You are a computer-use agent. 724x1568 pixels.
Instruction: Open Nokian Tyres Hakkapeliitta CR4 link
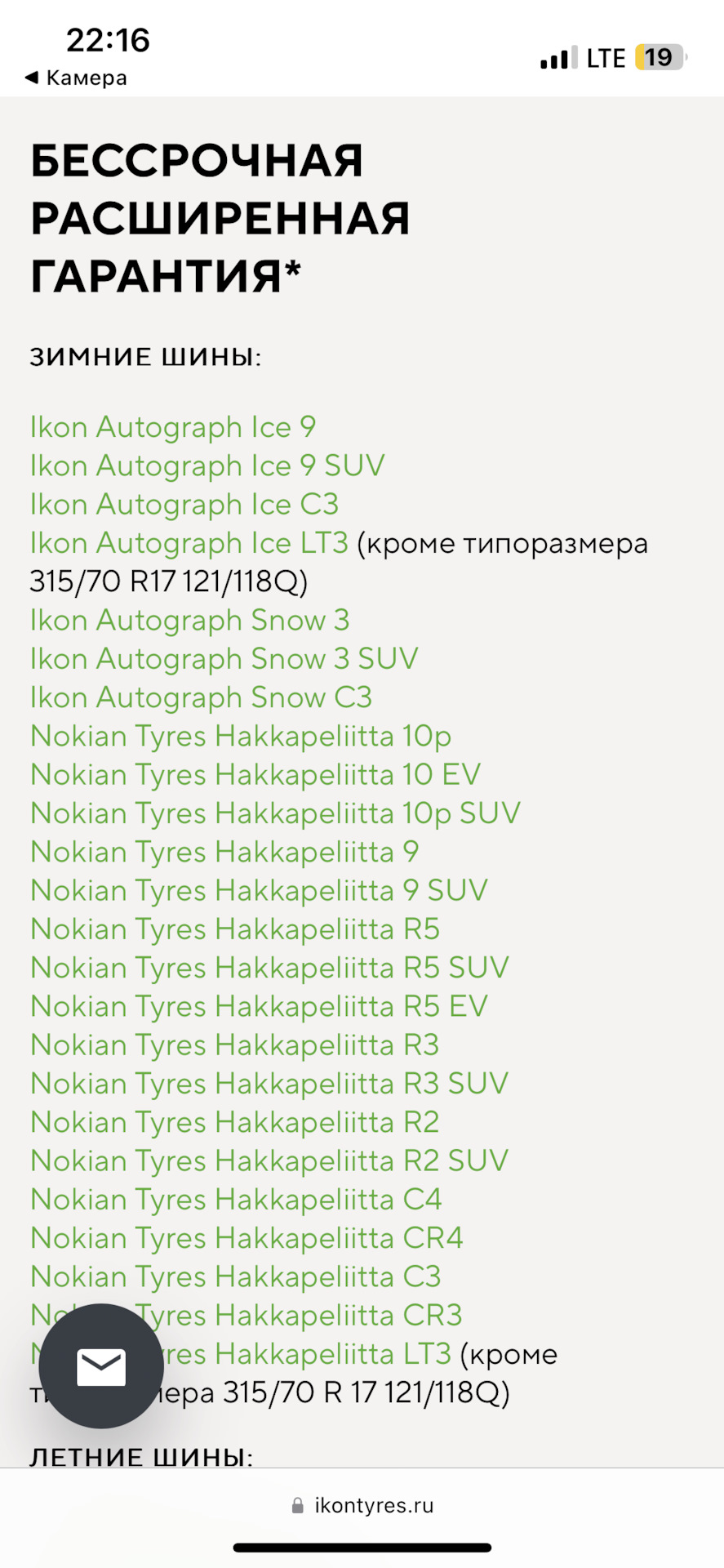(x=247, y=1238)
